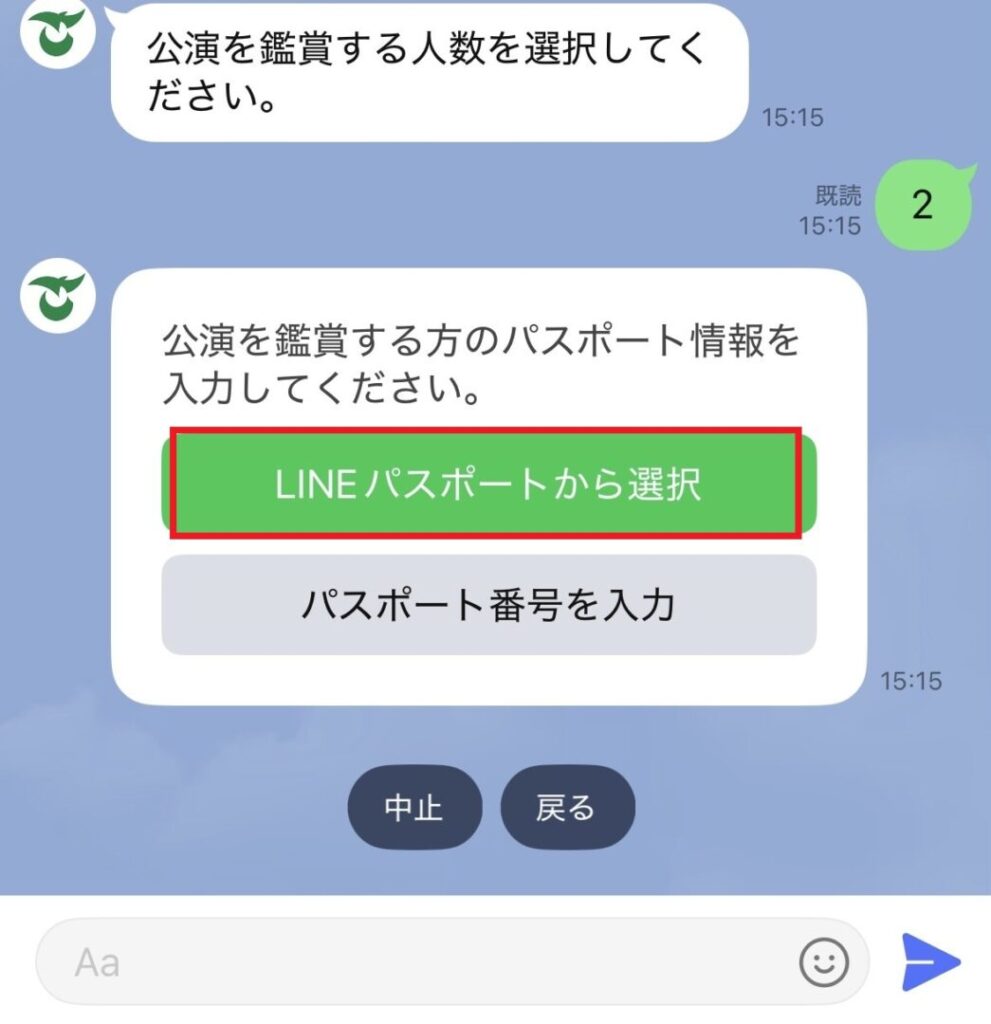Viewport: 991px width, 1024px height.
Task: Send the message with the arrow icon
Action: pyautogui.click(x=930, y=963)
